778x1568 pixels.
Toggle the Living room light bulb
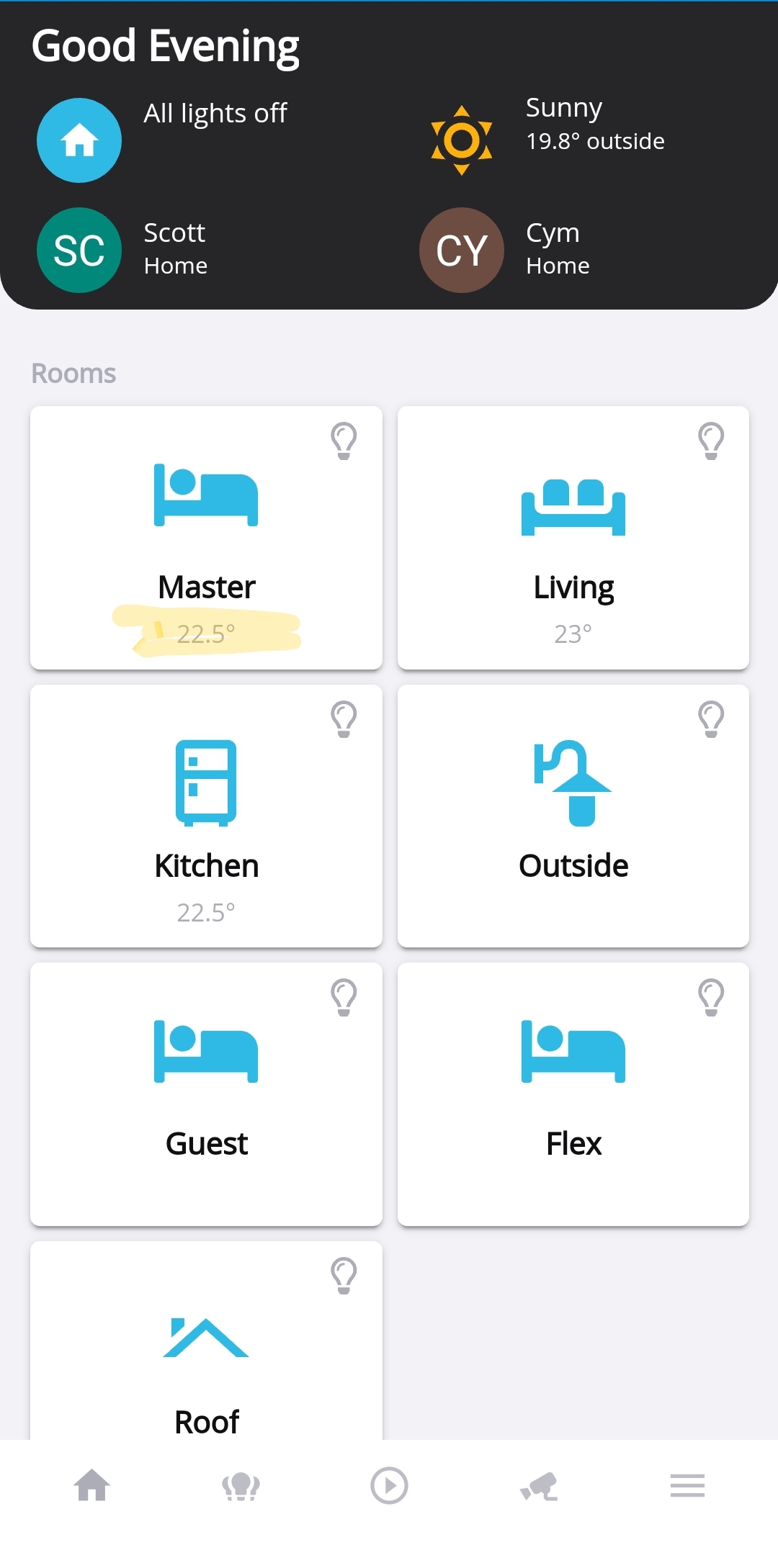pos(712,441)
